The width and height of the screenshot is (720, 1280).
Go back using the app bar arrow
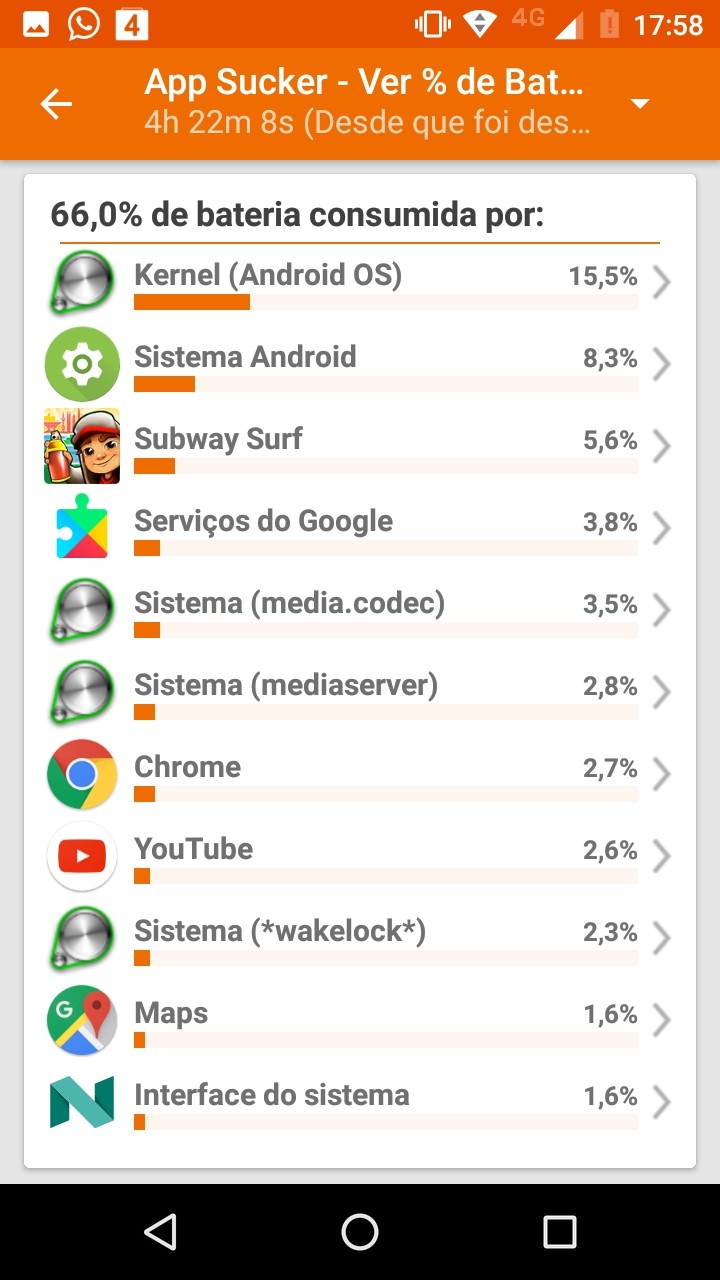56,104
